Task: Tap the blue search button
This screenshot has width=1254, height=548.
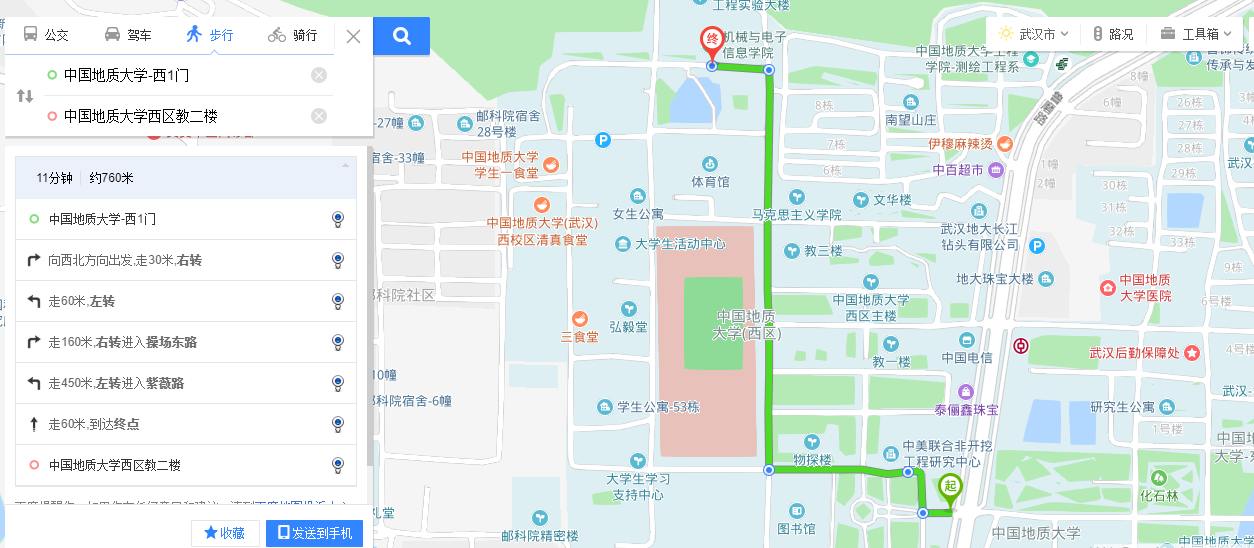Action: coord(401,37)
